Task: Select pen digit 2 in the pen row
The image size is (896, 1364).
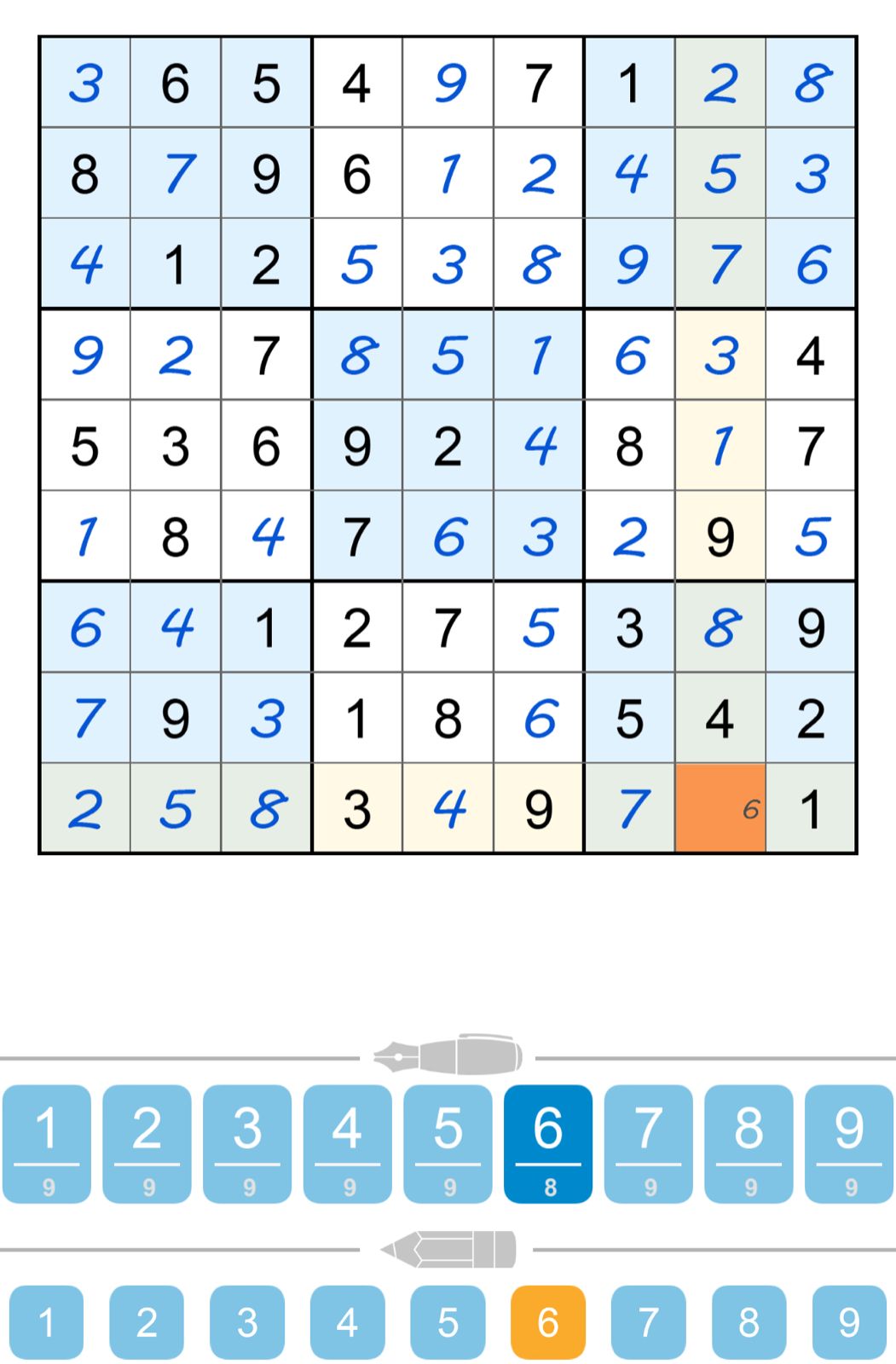Action: pyautogui.click(x=148, y=1142)
